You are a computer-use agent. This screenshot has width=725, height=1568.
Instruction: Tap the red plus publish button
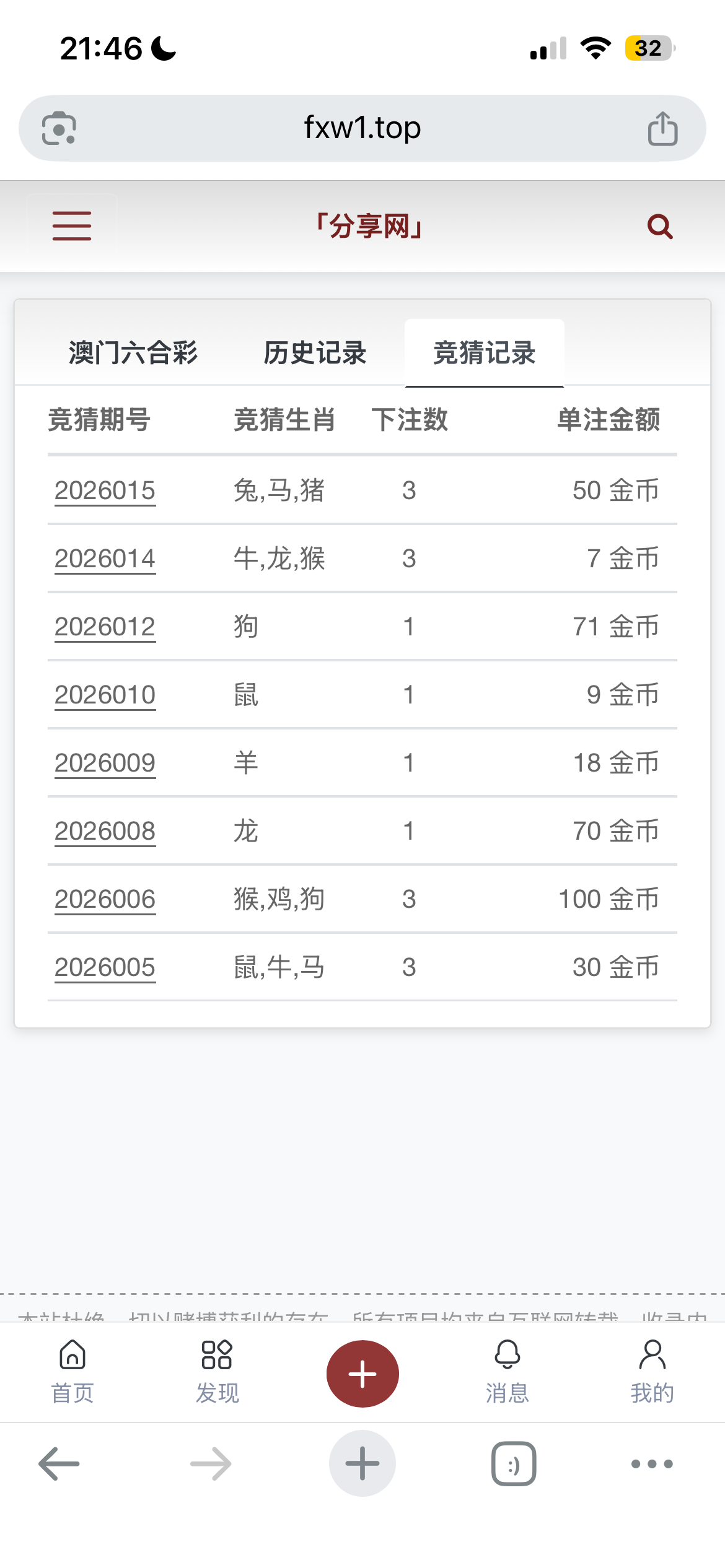click(362, 1374)
